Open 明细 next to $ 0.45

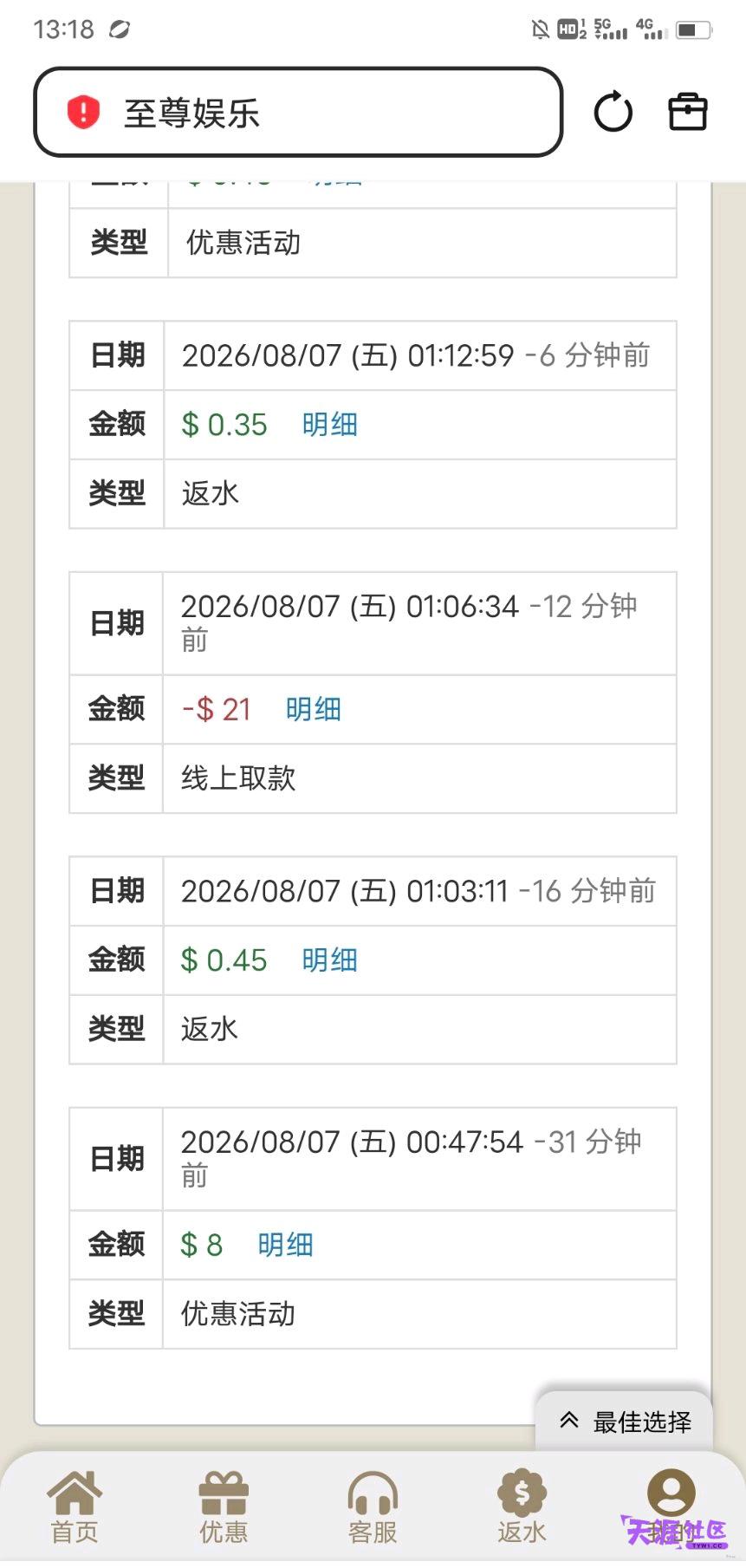[x=330, y=960]
